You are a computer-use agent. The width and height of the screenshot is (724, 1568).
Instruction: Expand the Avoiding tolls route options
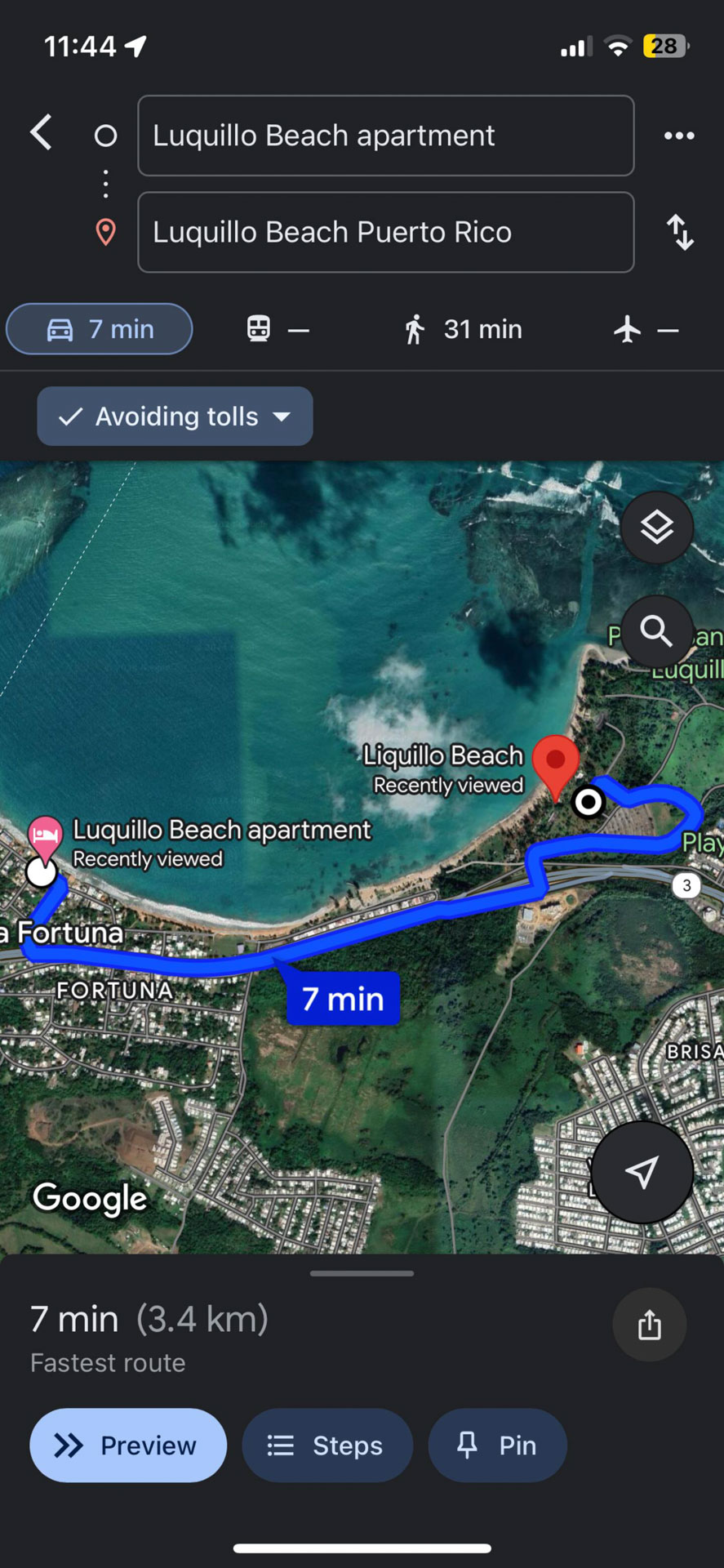click(x=175, y=416)
